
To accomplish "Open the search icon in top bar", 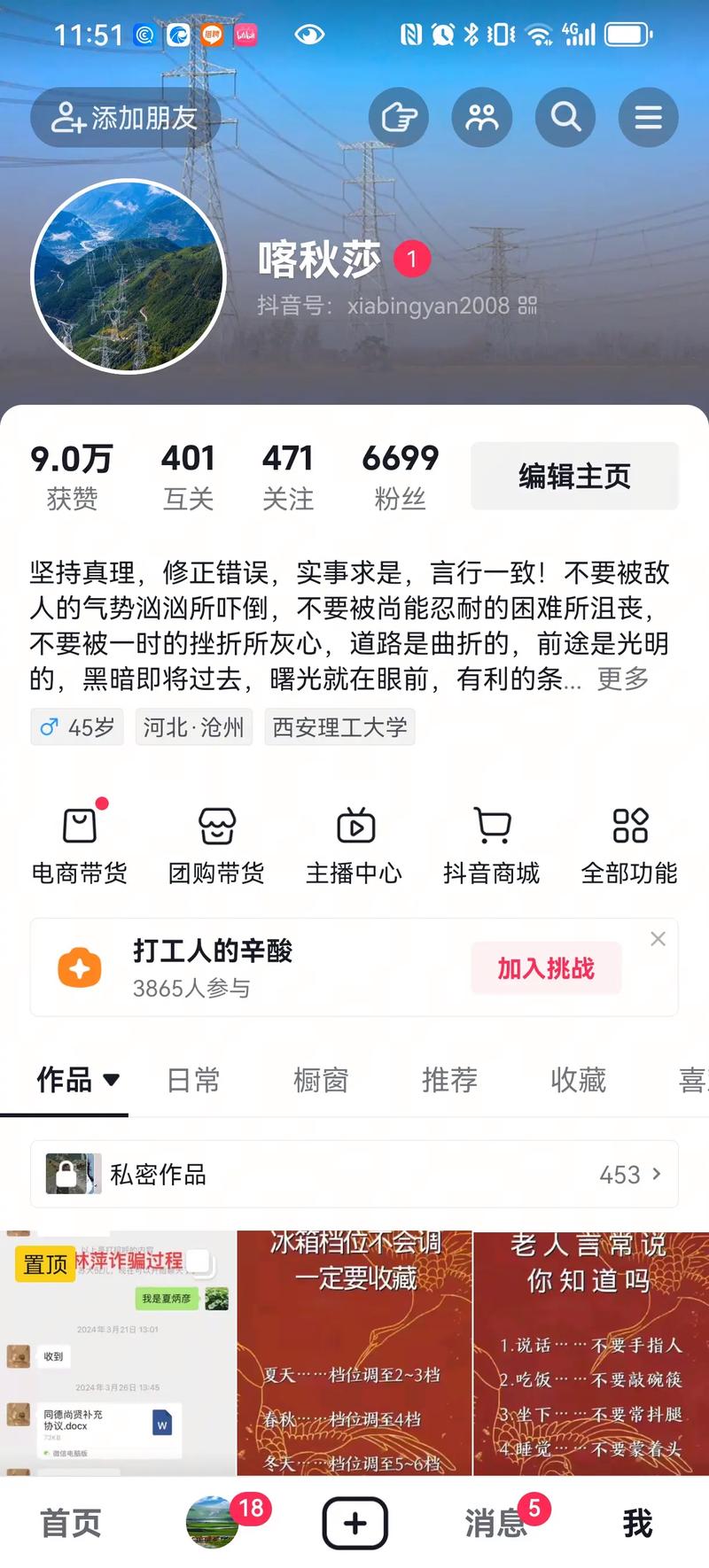I will tap(565, 117).
